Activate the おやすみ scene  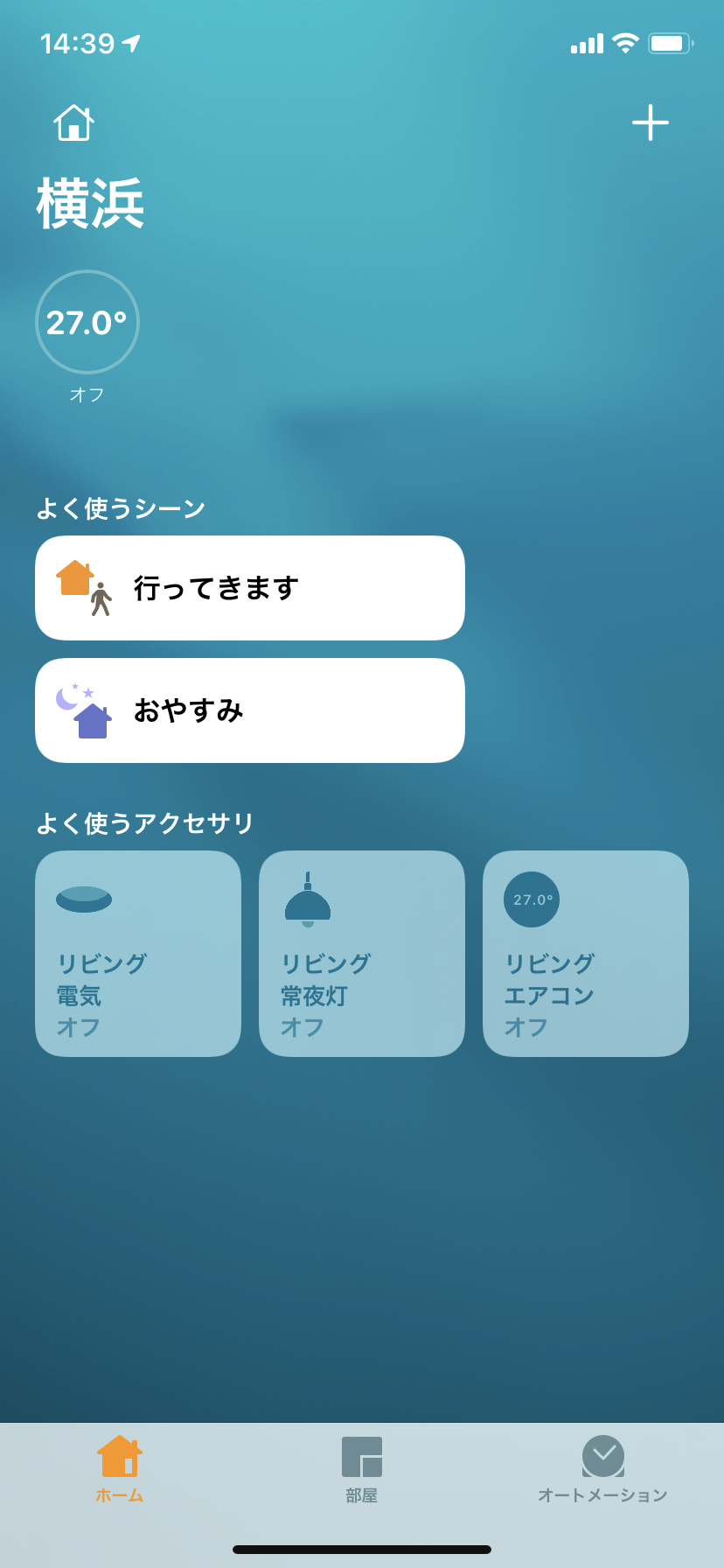coord(249,710)
